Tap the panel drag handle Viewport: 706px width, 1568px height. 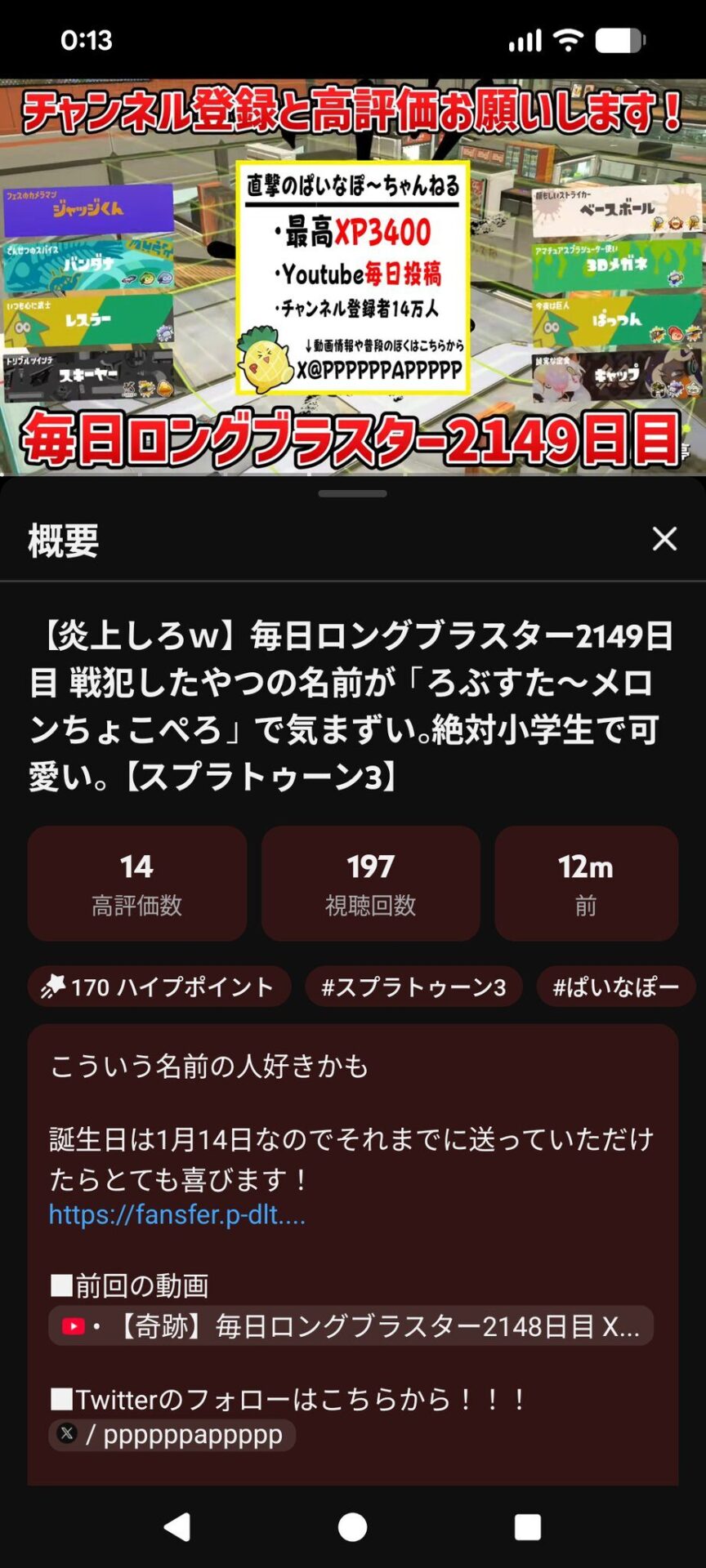(353, 493)
